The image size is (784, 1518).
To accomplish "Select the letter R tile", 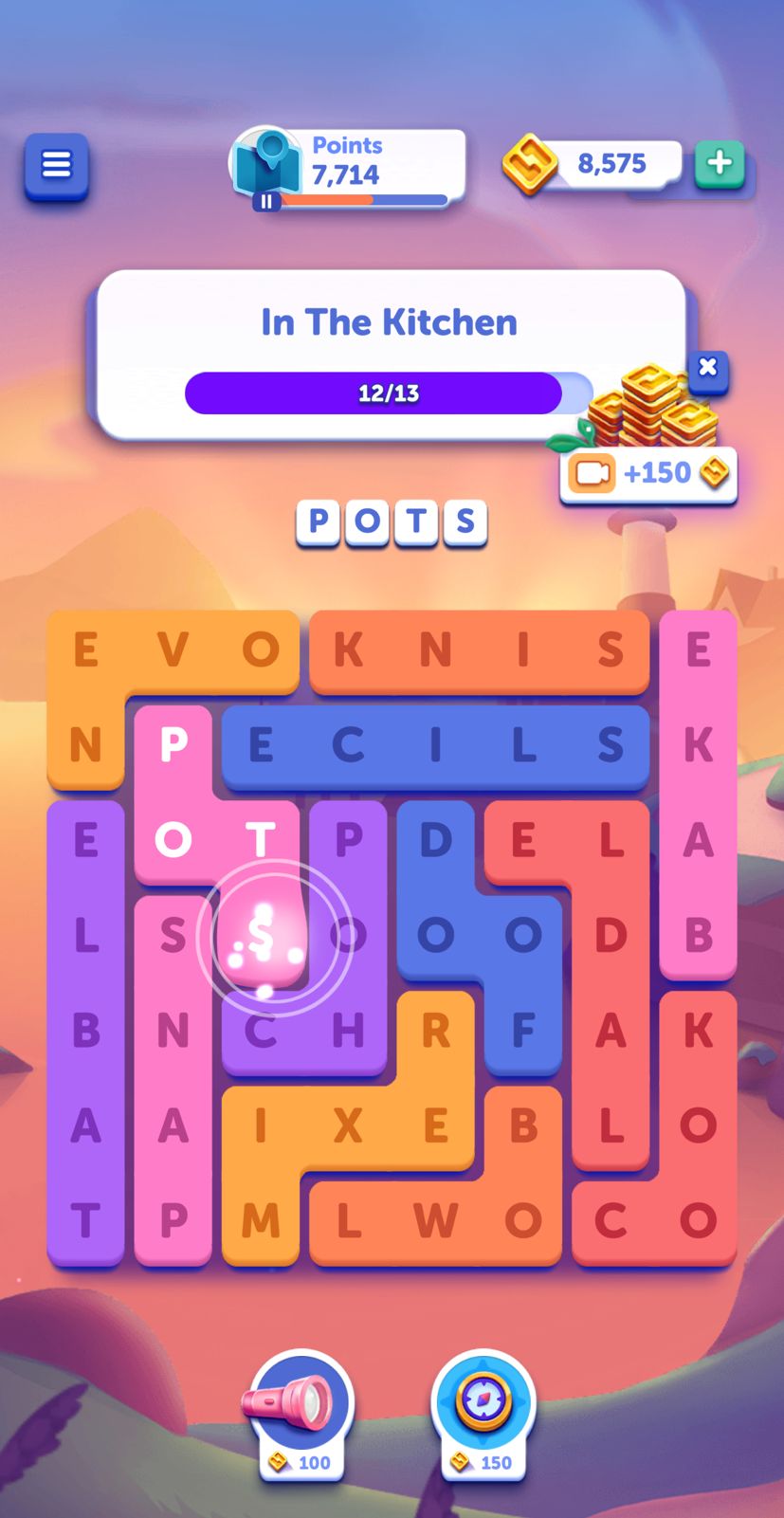I will pos(435,1031).
